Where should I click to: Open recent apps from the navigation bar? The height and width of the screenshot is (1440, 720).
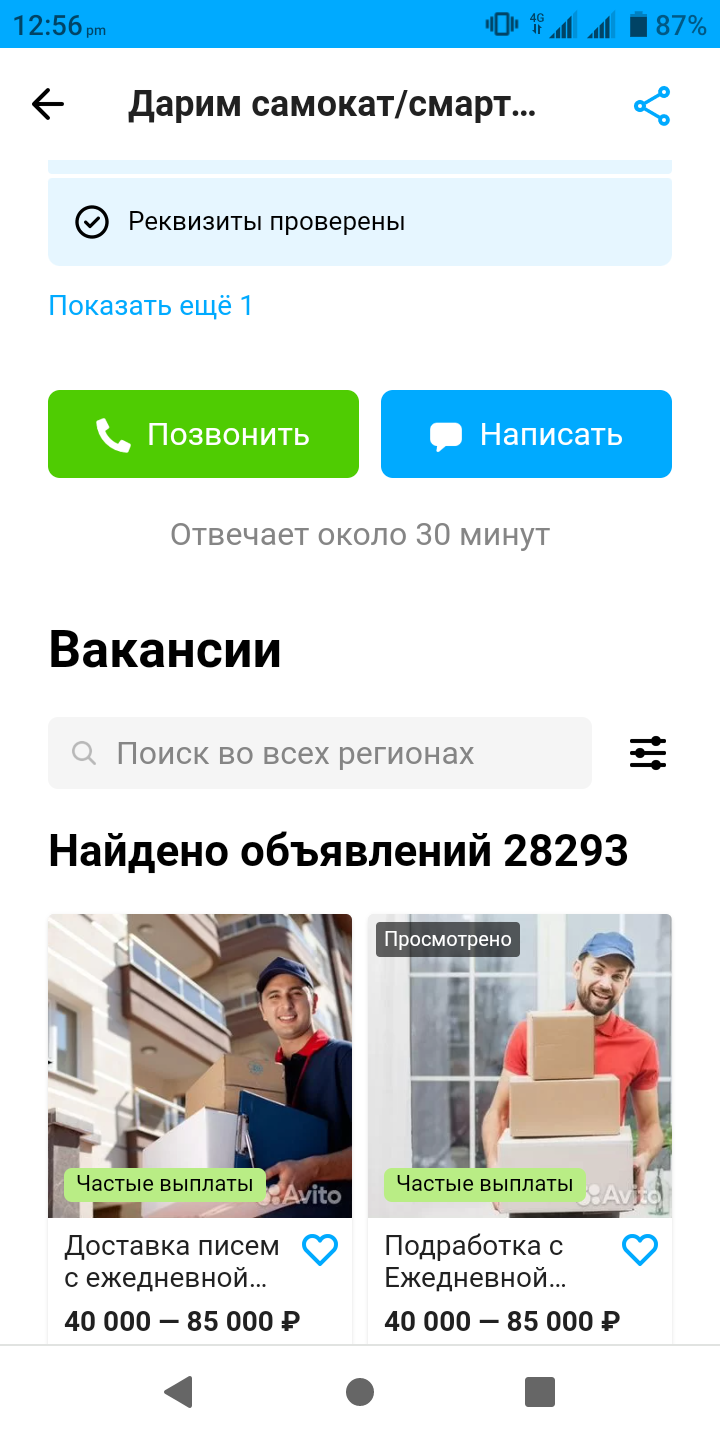pos(540,1392)
